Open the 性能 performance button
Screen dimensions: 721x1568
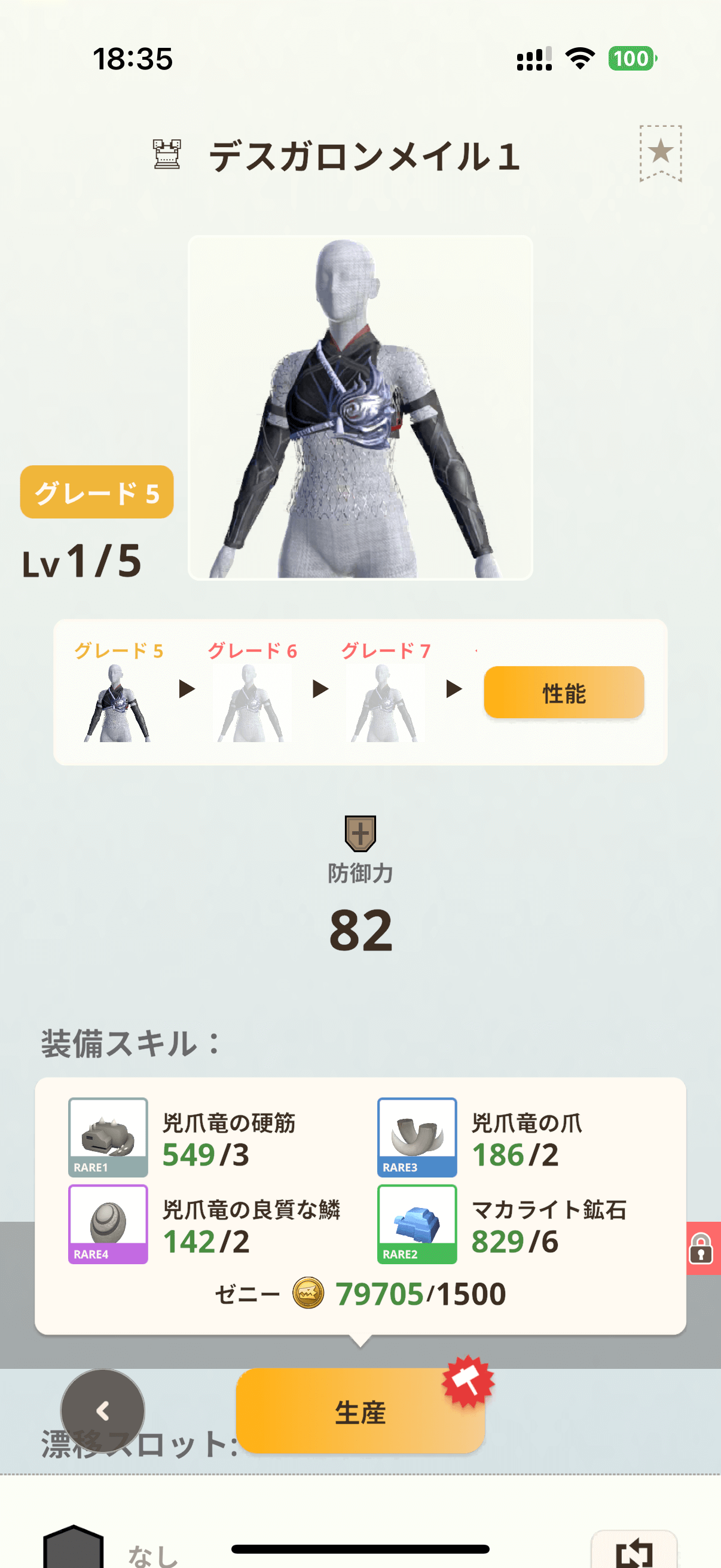563,693
